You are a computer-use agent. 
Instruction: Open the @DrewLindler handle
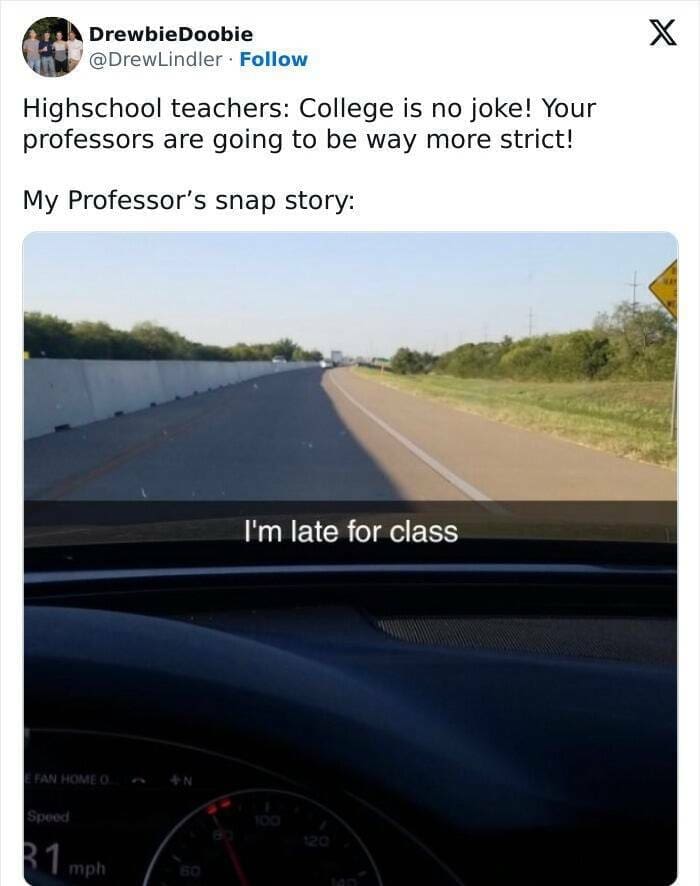[x=155, y=60]
